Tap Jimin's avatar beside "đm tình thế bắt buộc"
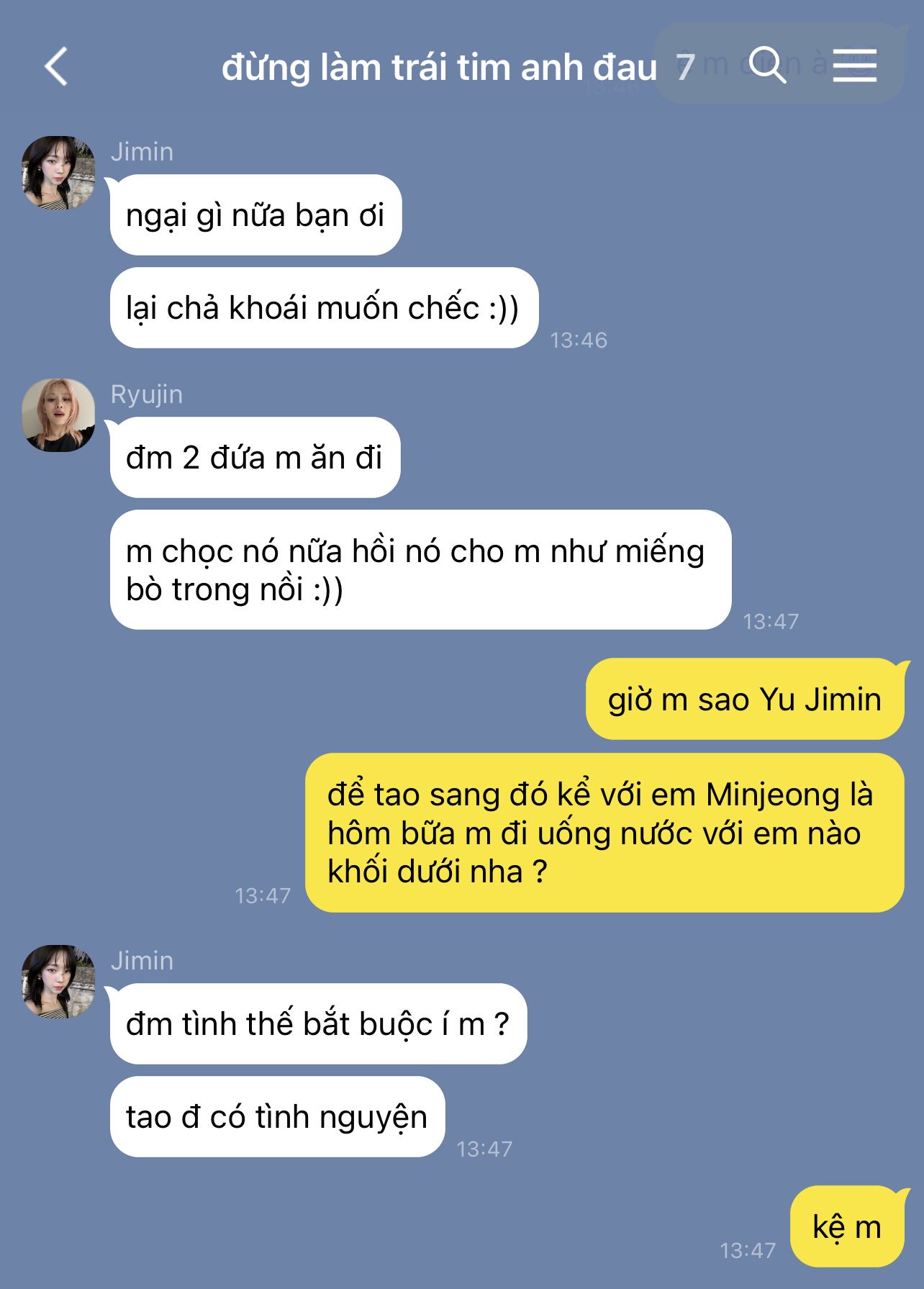The image size is (924, 1289). pos(58,982)
